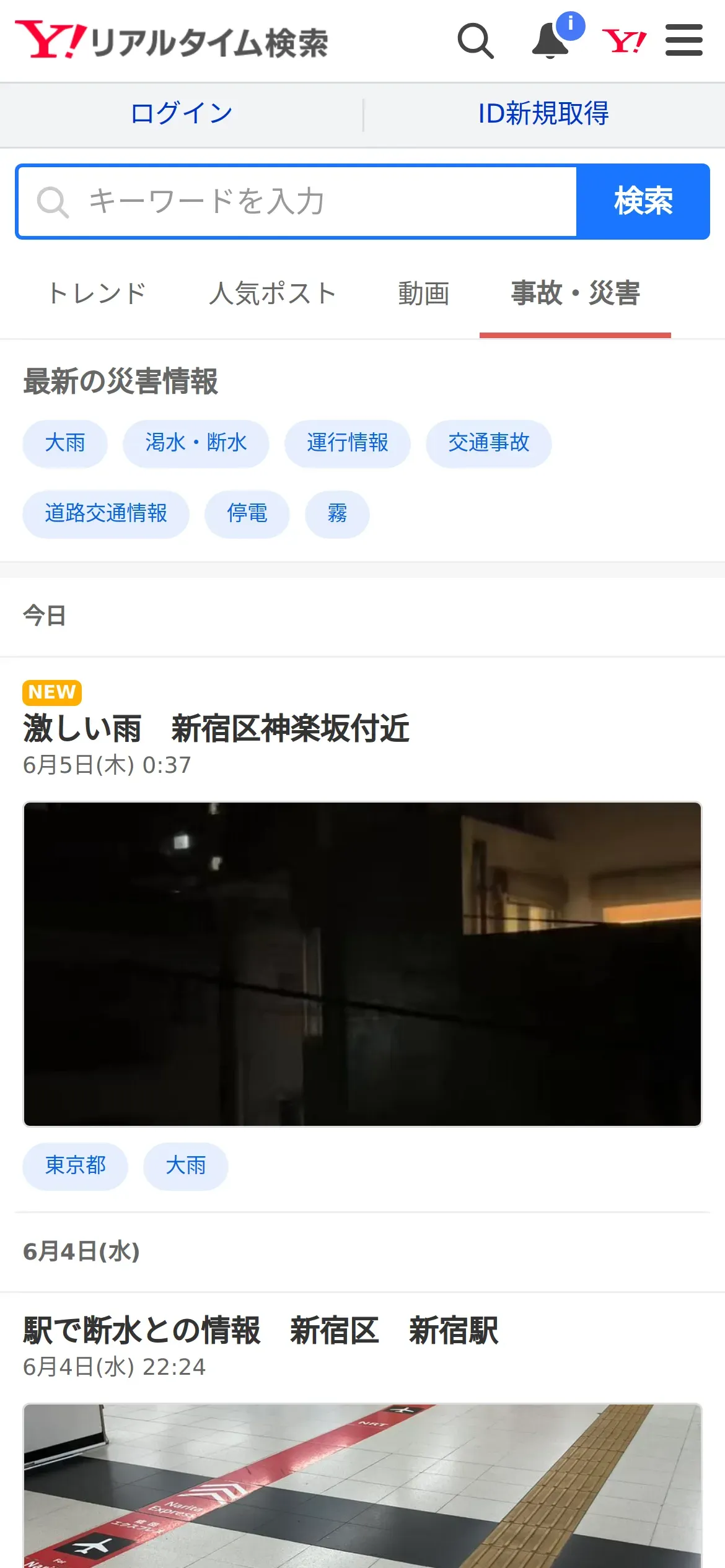725x1568 pixels.
Task: Switch to the 人気ポスト tab
Action: (x=273, y=294)
